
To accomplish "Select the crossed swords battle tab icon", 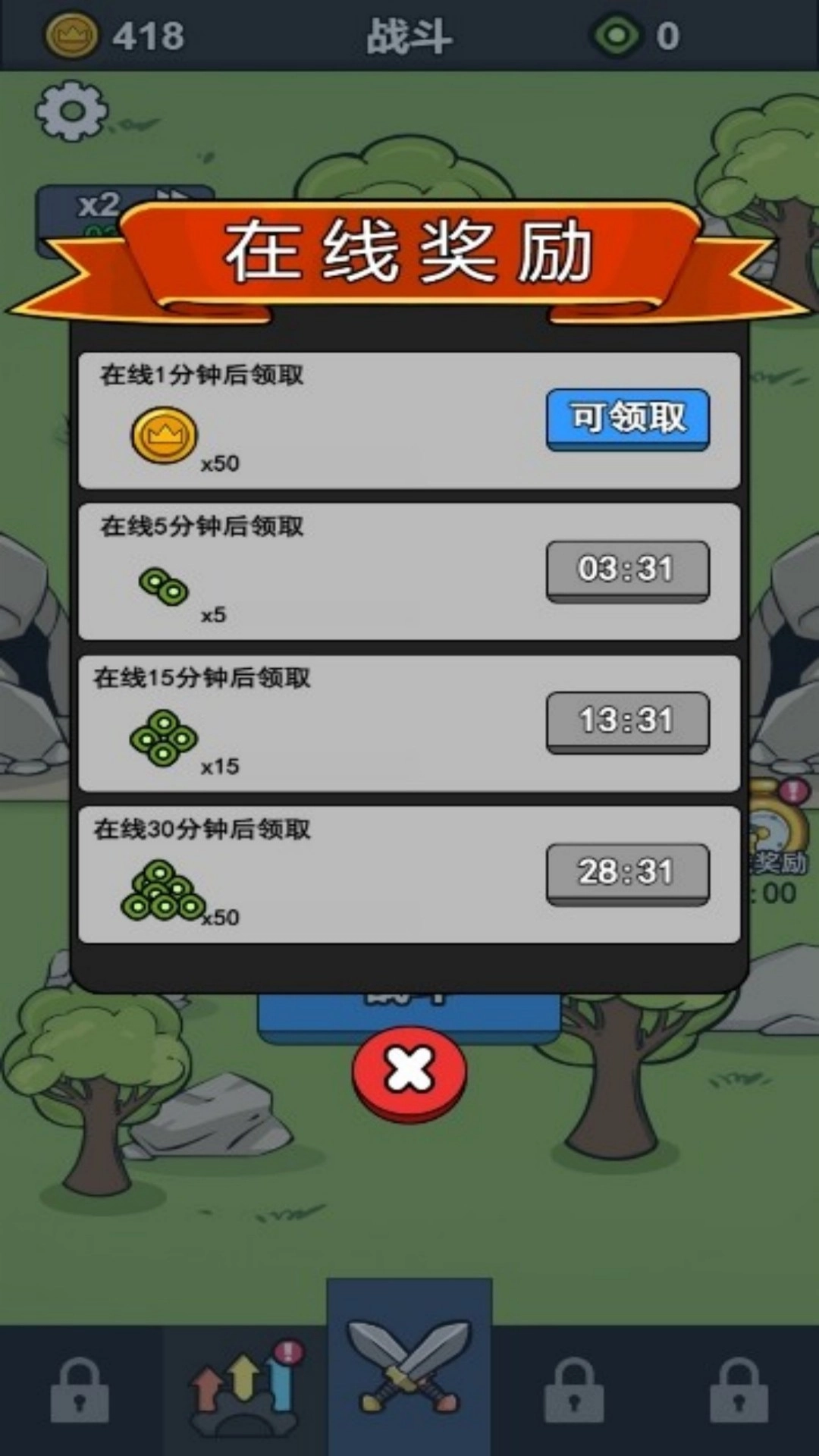I will 409,1365.
